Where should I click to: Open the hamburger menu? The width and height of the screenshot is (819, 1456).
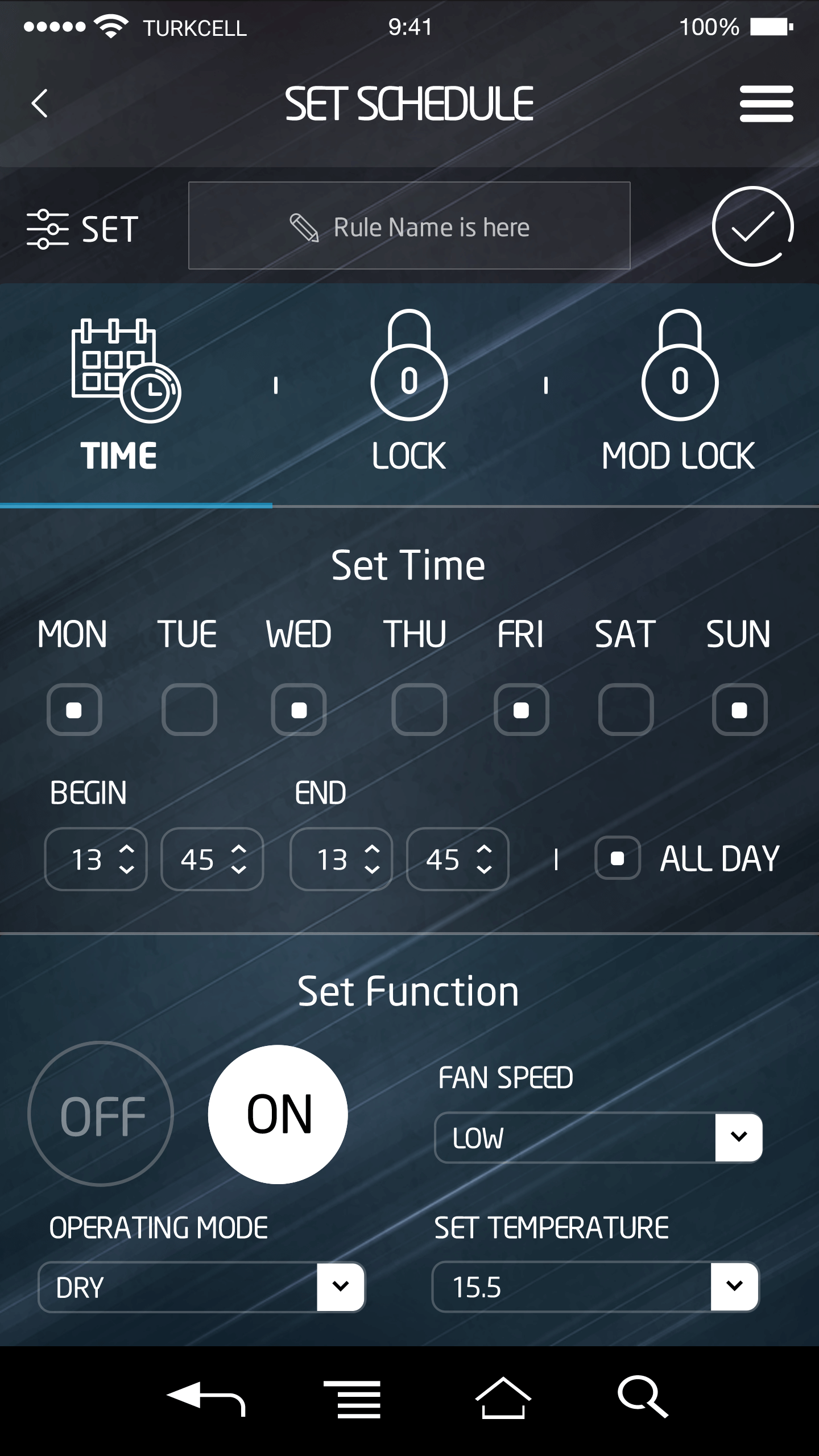point(766,104)
